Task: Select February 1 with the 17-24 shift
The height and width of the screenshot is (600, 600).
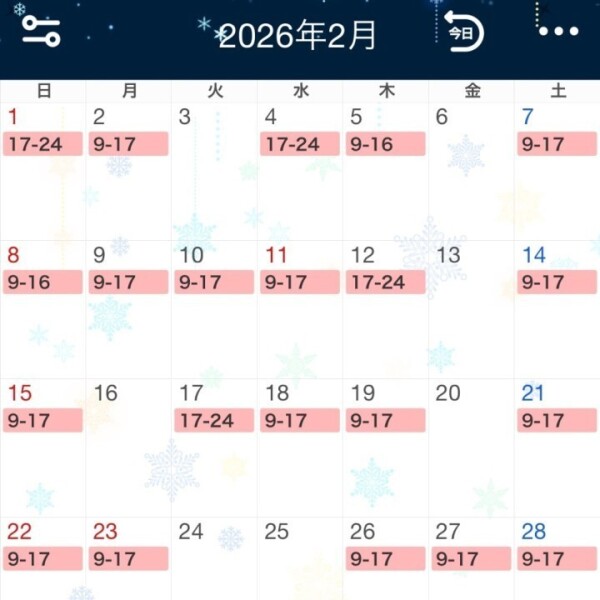Action: (43, 170)
